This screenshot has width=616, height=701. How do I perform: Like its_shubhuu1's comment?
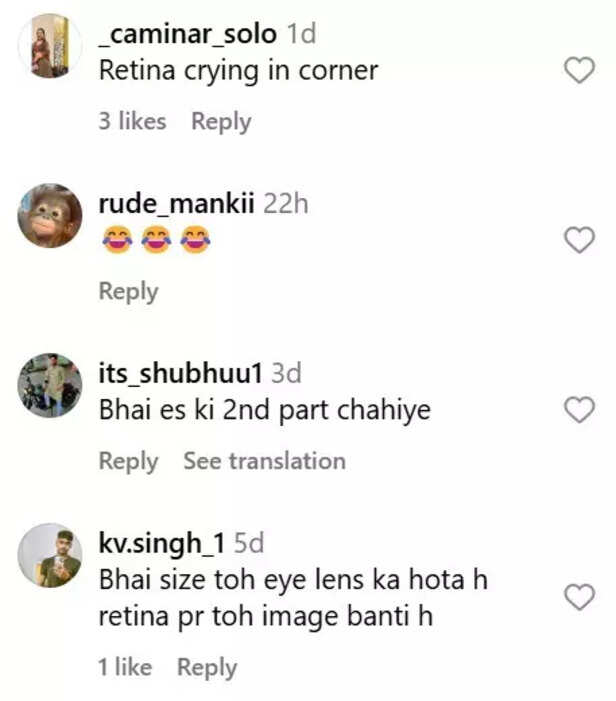[580, 409]
